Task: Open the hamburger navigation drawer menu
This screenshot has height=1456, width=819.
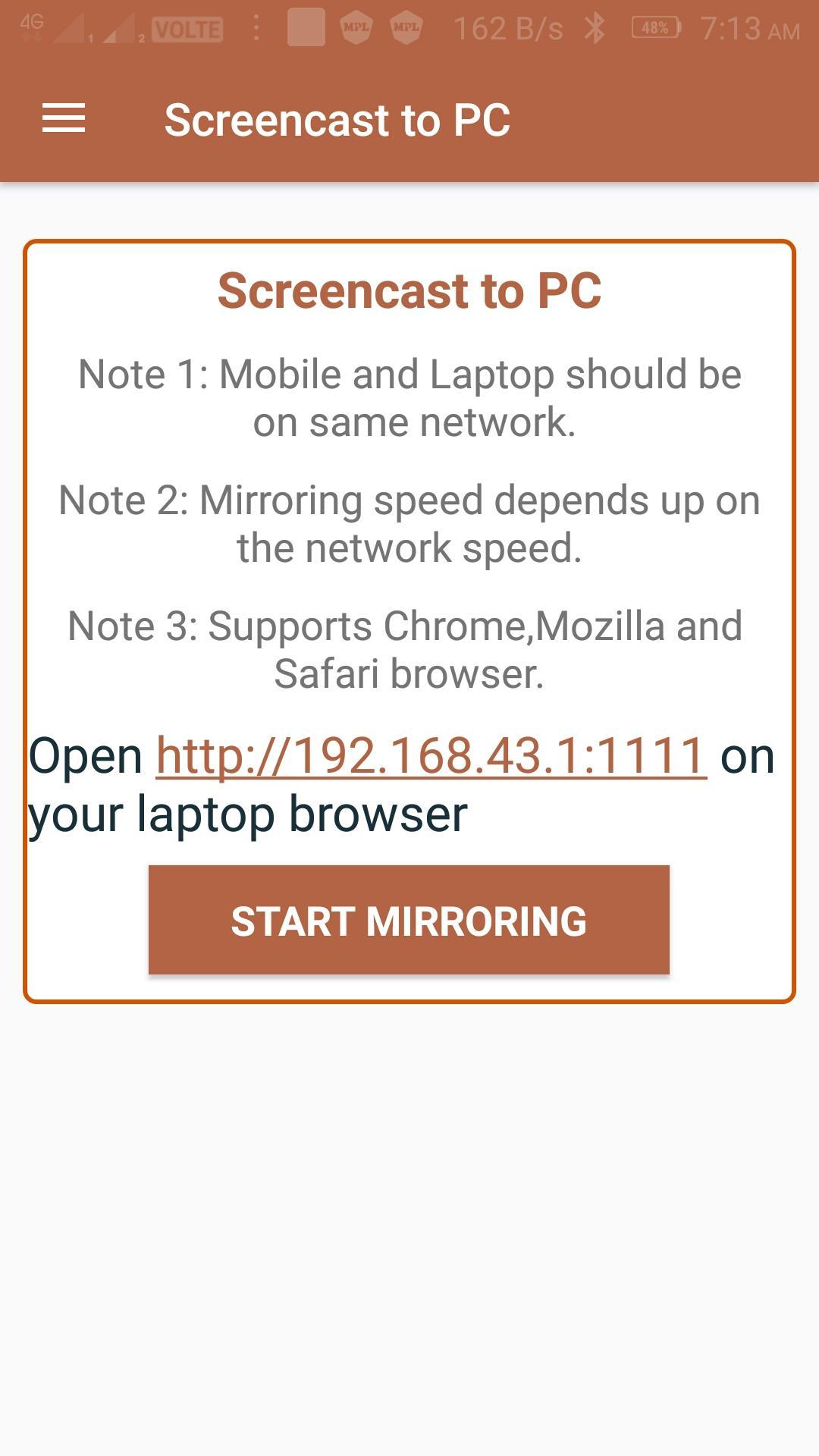Action: point(64,119)
